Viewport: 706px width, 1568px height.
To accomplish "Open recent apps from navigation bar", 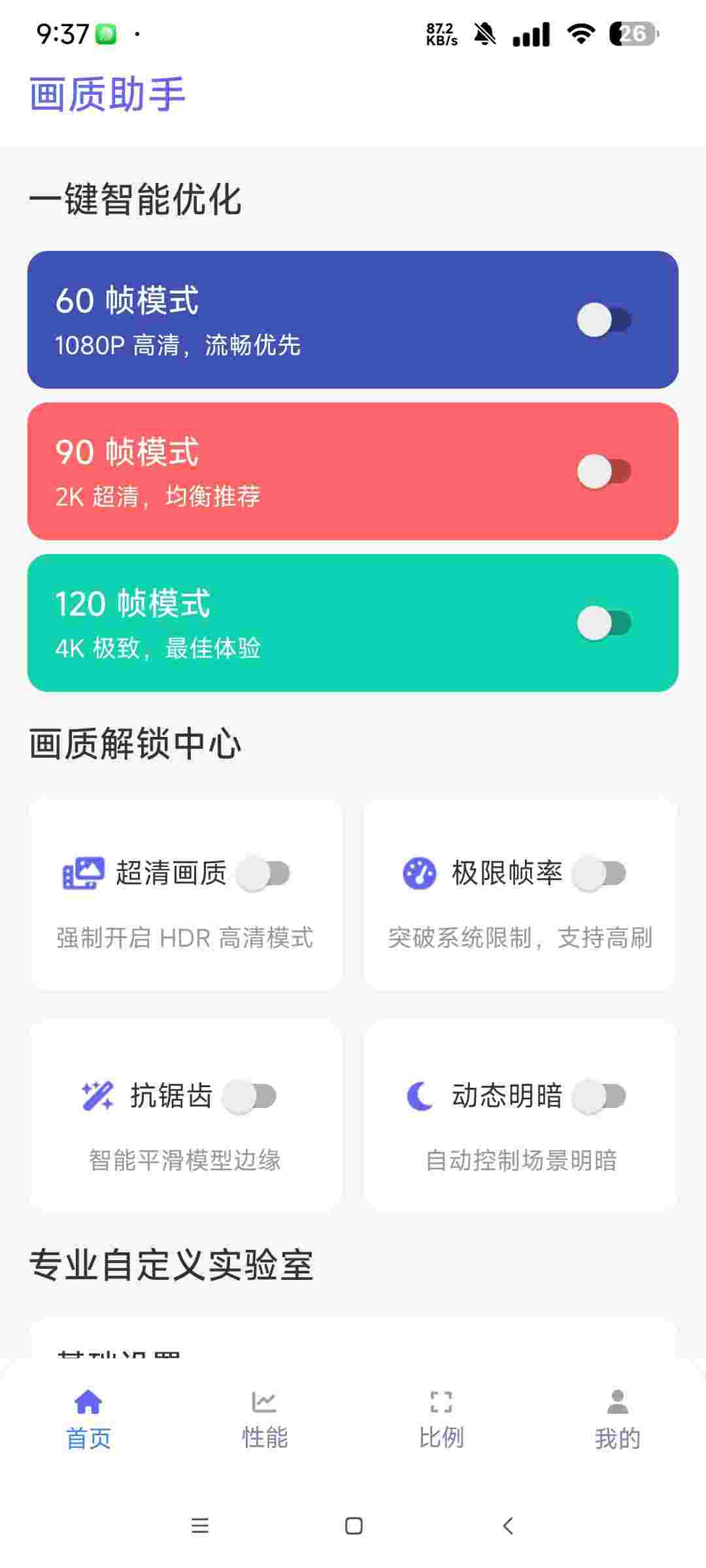I will (x=199, y=1526).
